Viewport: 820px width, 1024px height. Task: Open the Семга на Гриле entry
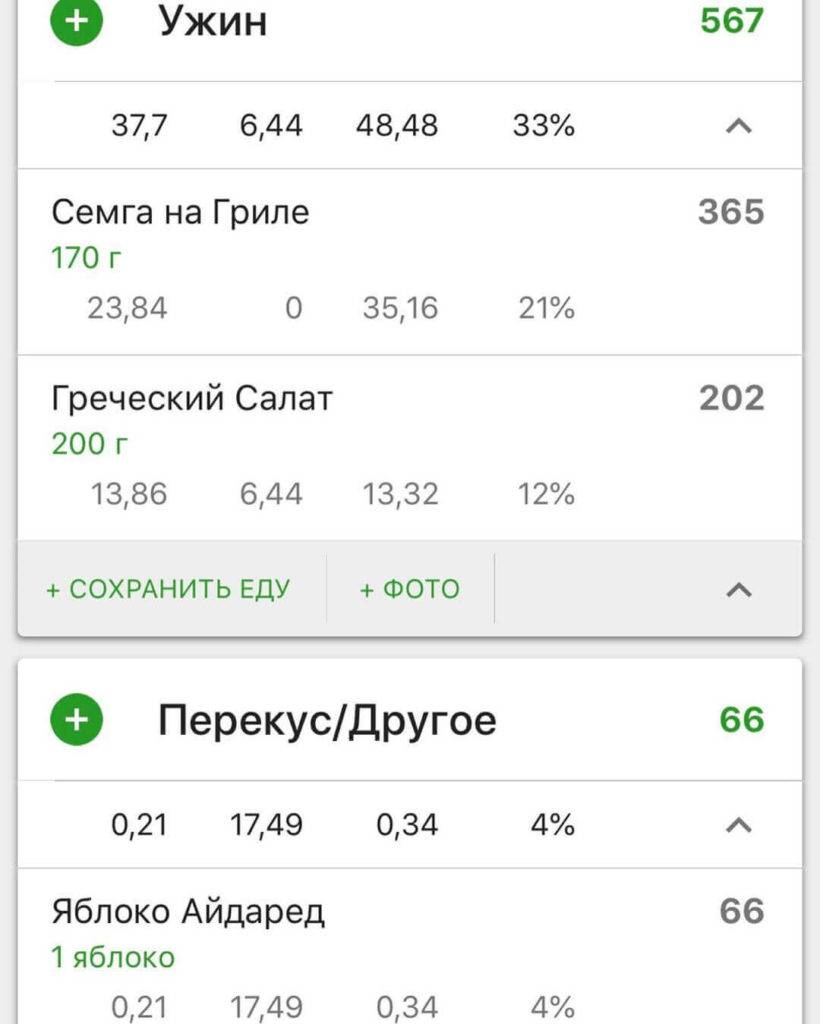[180, 213]
